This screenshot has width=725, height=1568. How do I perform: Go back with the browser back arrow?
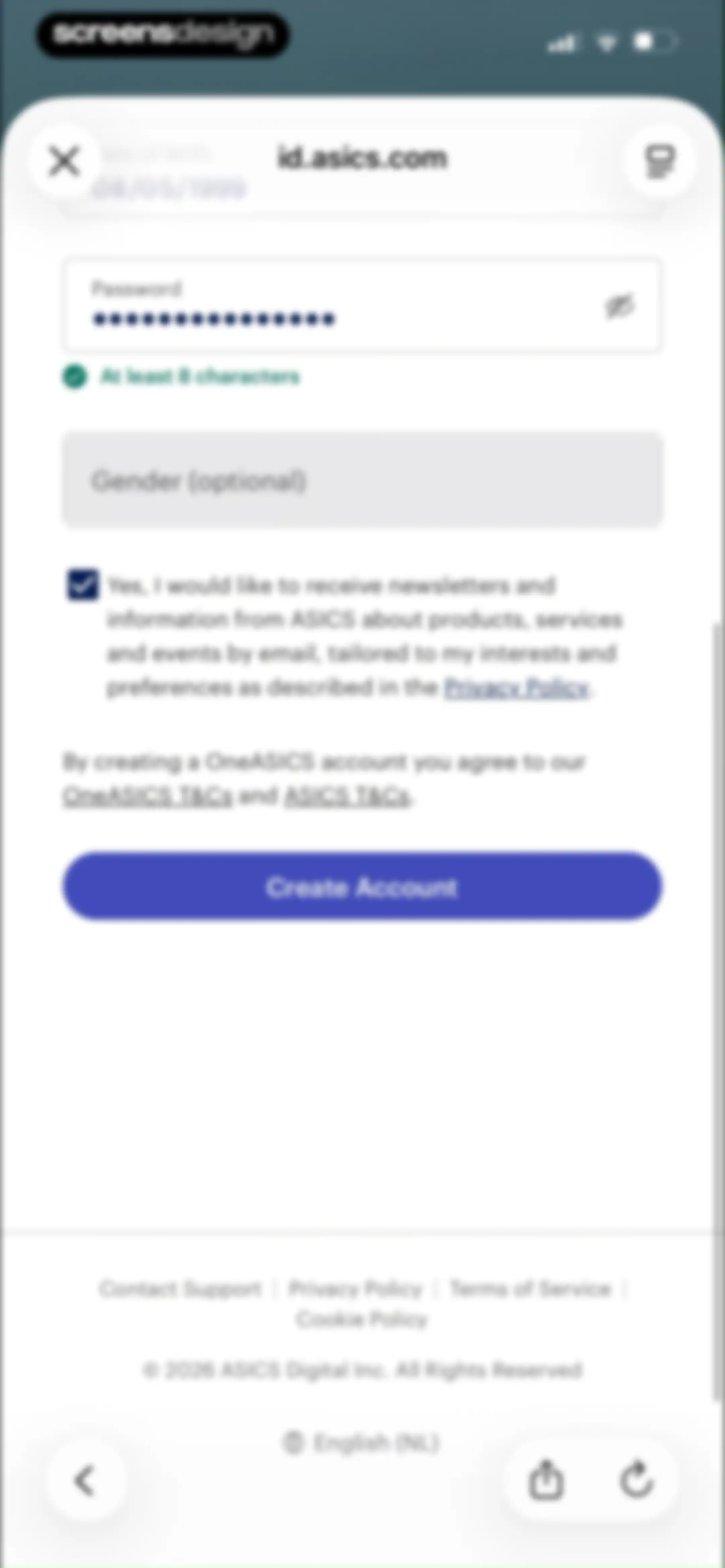85,1480
